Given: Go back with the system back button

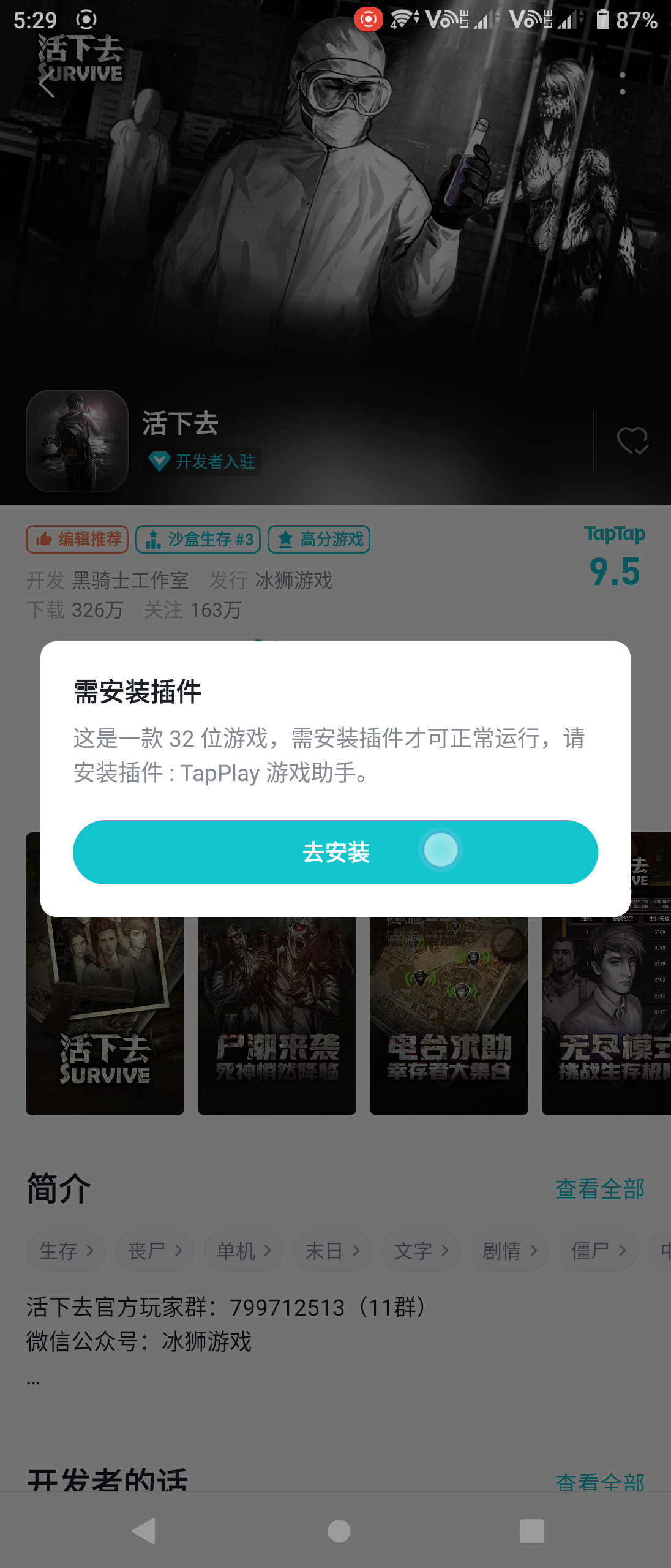Looking at the screenshot, I should click(x=144, y=1531).
